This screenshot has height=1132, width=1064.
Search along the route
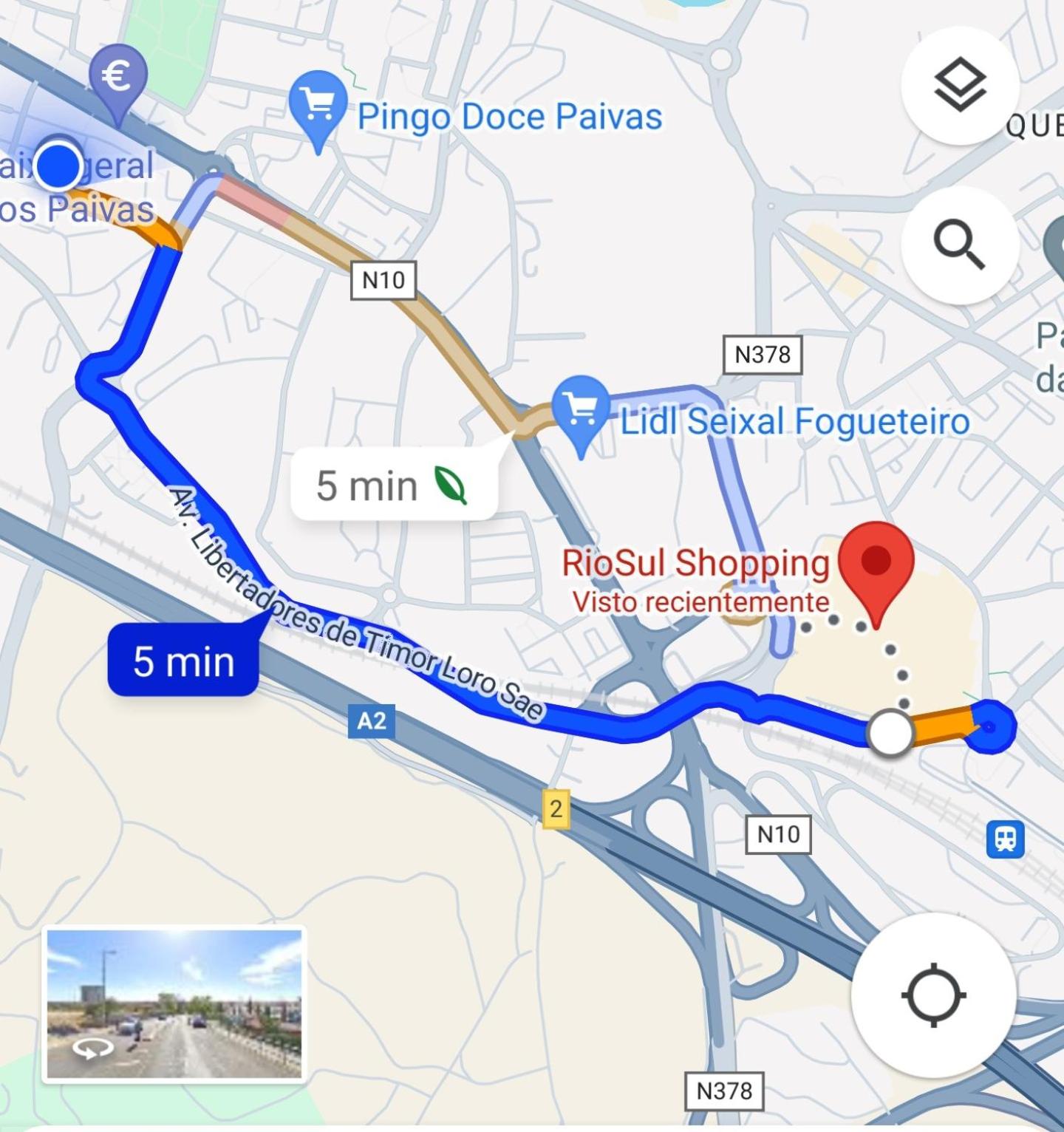(x=959, y=245)
